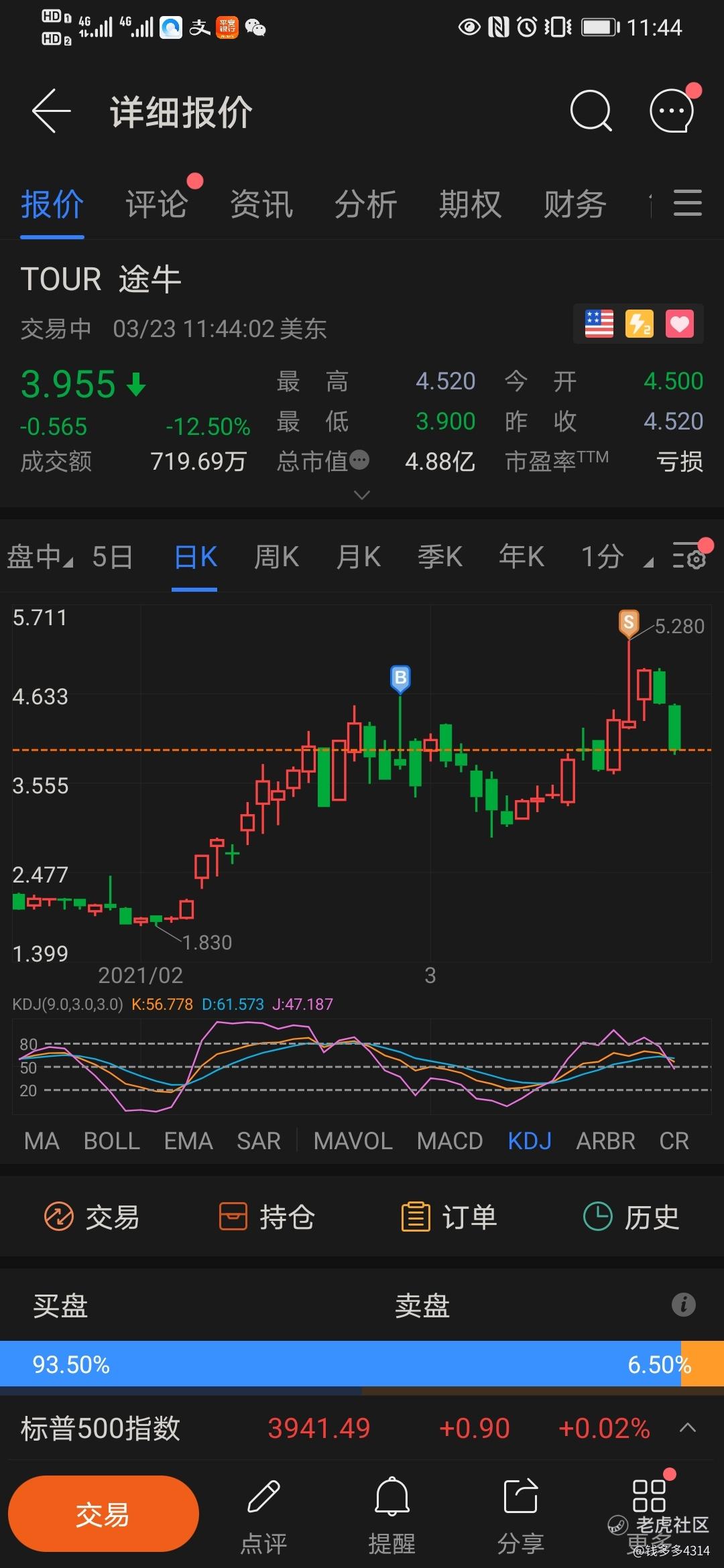The width and height of the screenshot is (724, 1568).
Task: Open chart settings gear icon
Action: (690, 556)
